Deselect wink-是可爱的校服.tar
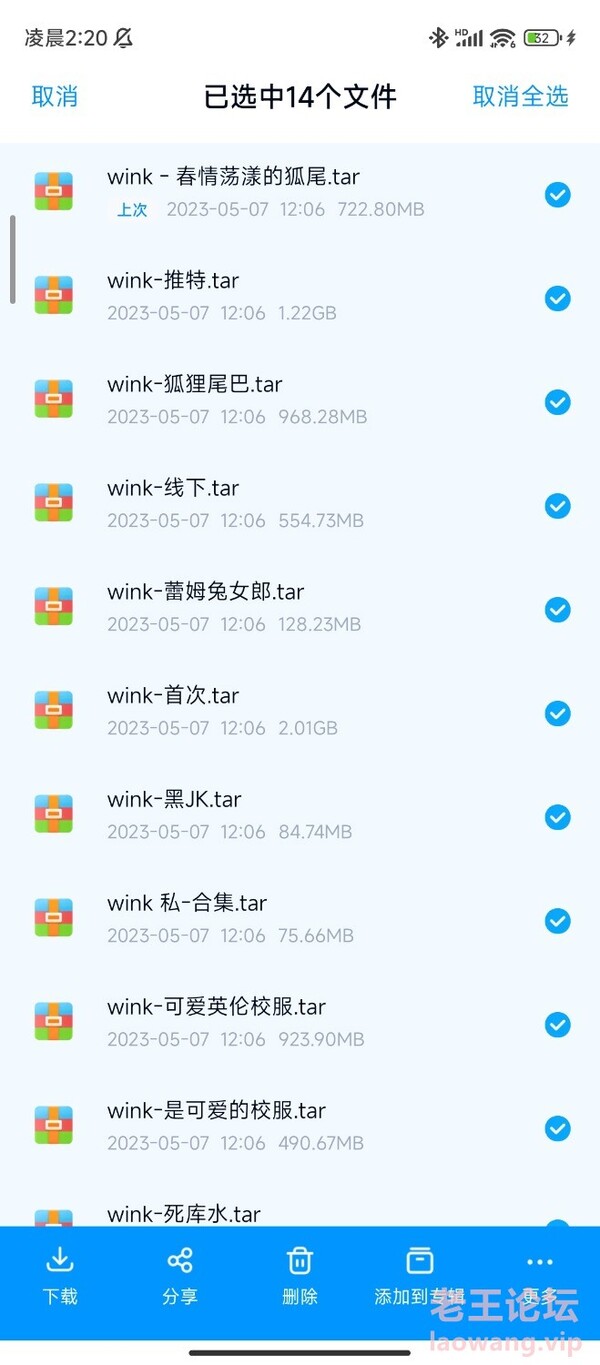Viewport: 600px width, 1365px height. pos(557,1128)
